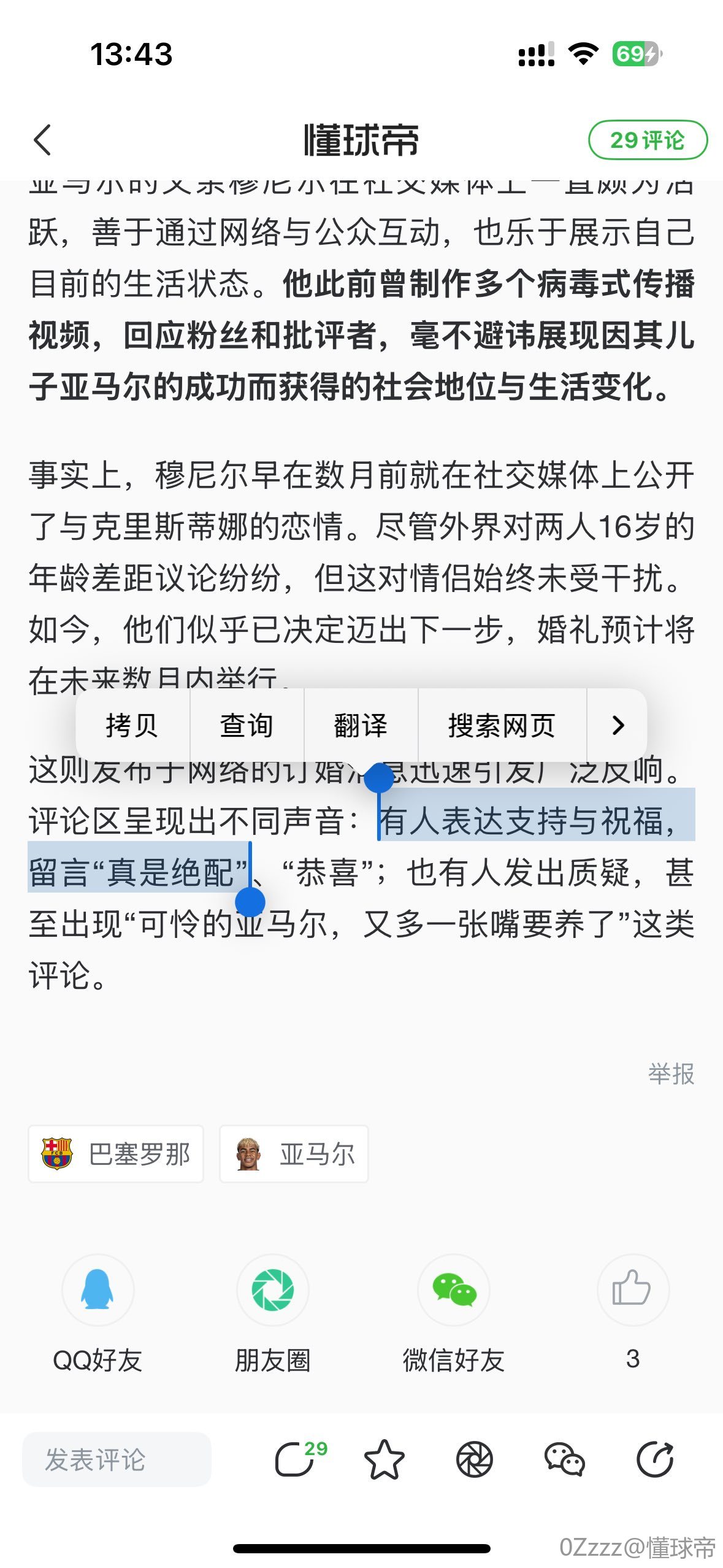Image resolution: width=723 pixels, height=1568 pixels.
Task: Favorite this article with the star
Action: (384, 1459)
